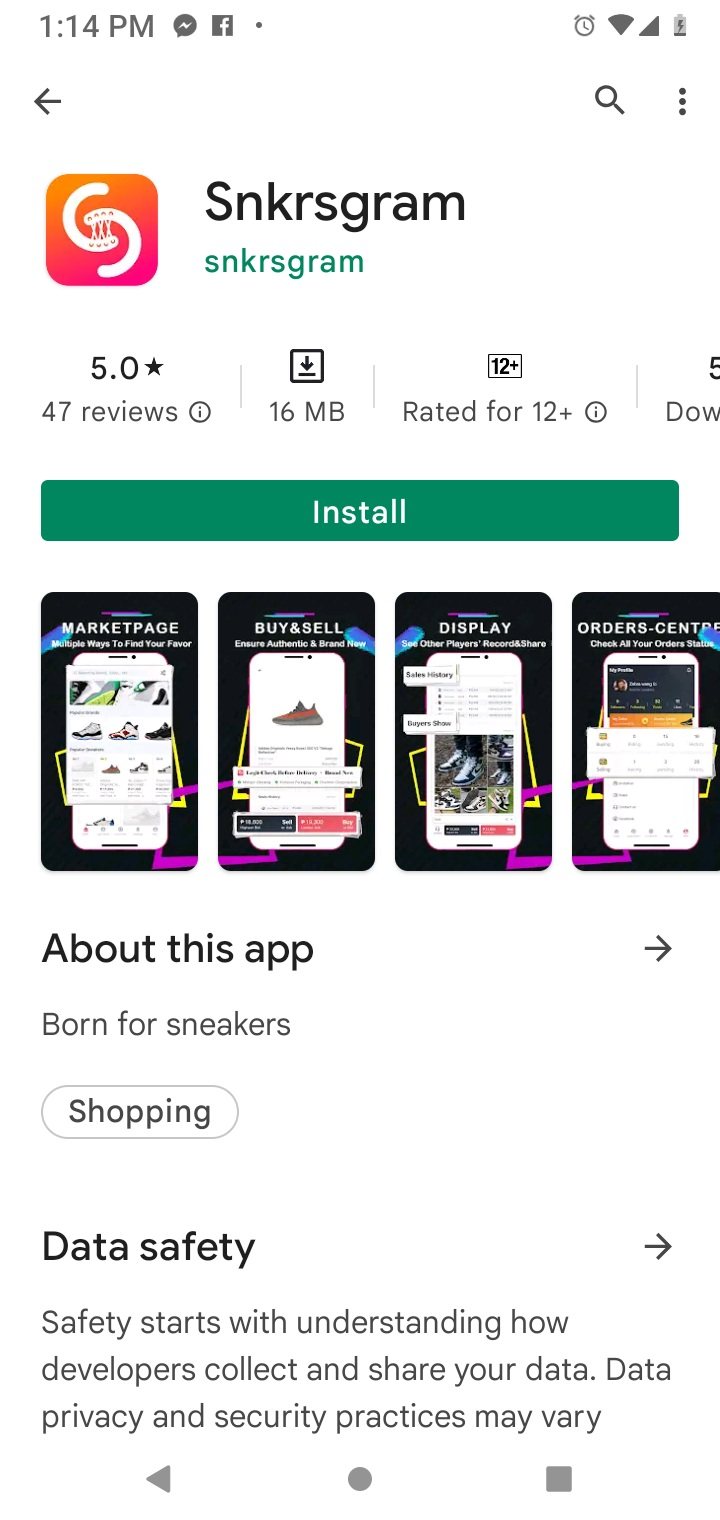View the 47 reviews info
Viewport: 720px width, 1520px height.
[201, 412]
